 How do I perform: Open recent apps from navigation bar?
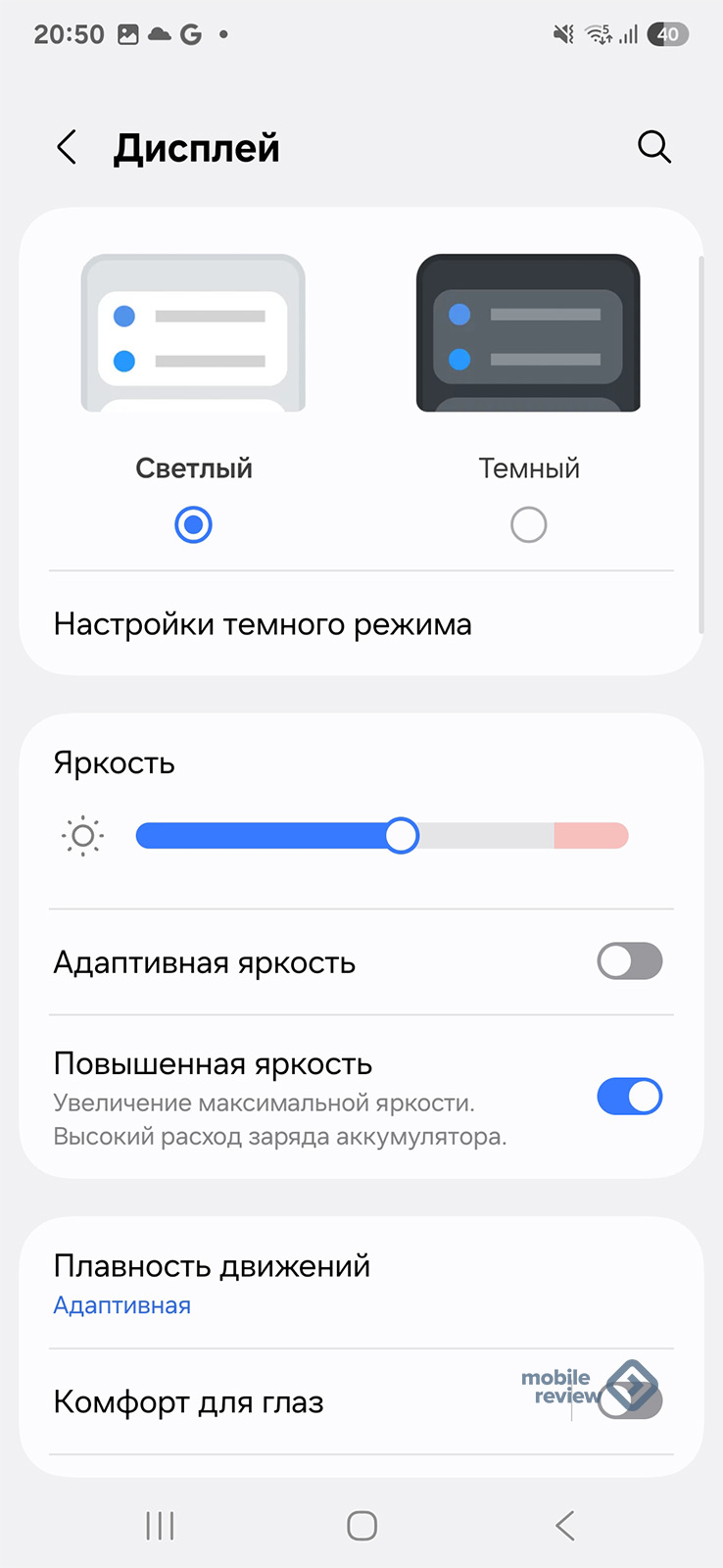(x=160, y=1526)
